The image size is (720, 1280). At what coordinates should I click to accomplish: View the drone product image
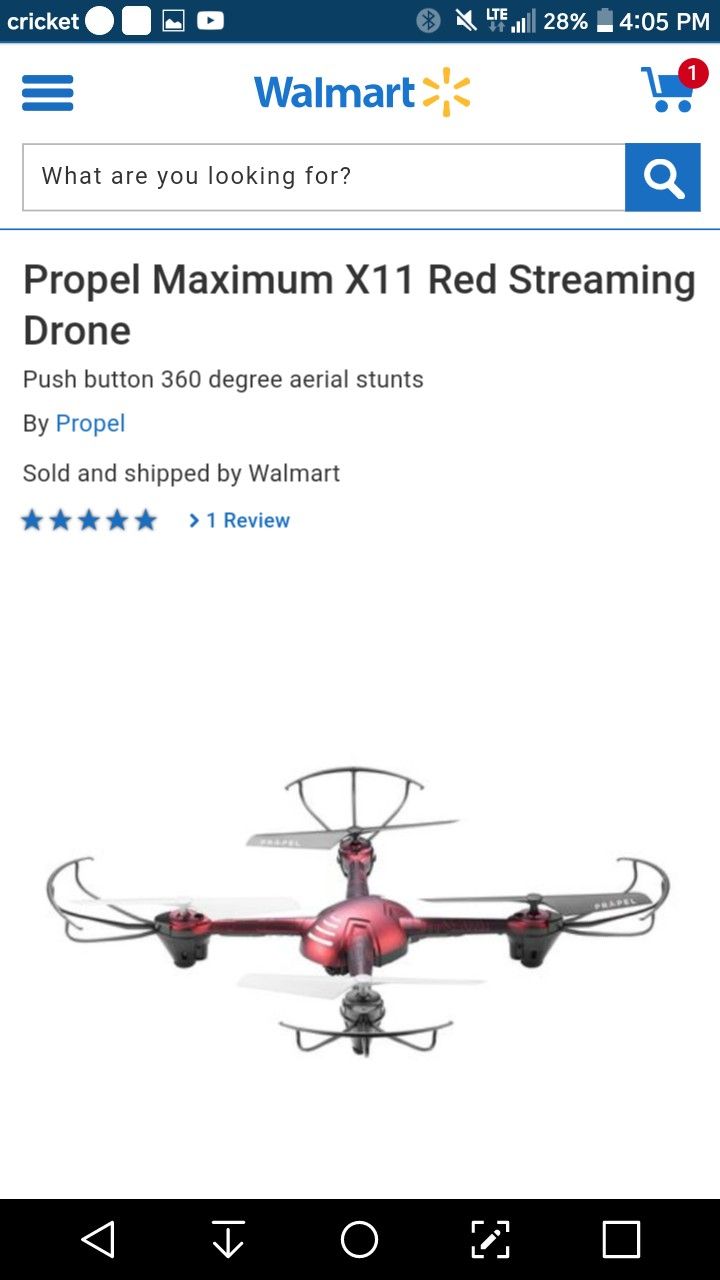click(358, 912)
